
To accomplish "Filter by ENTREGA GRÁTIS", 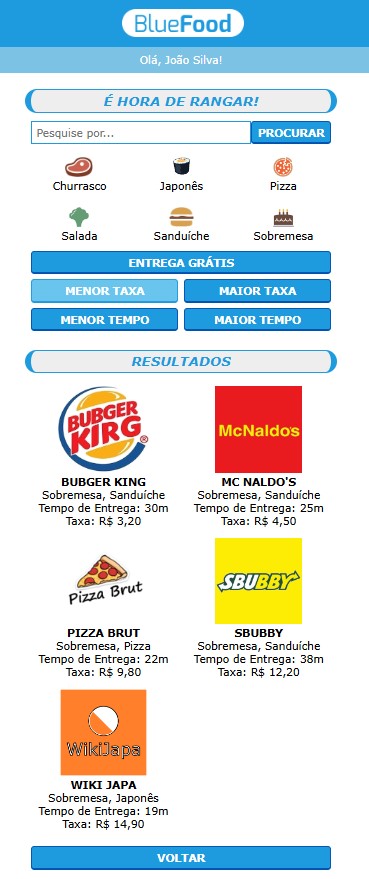I will coord(181,262).
